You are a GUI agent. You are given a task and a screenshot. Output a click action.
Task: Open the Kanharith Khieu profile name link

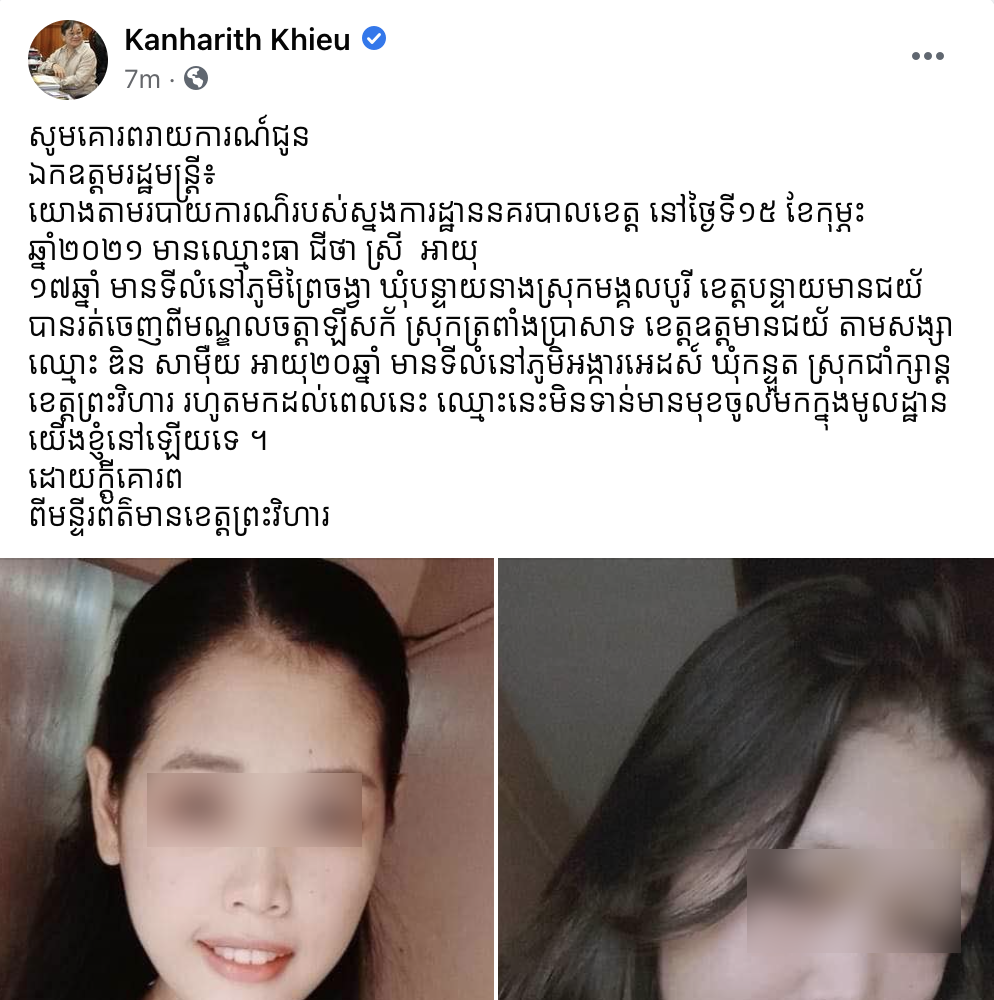tap(237, 40)
